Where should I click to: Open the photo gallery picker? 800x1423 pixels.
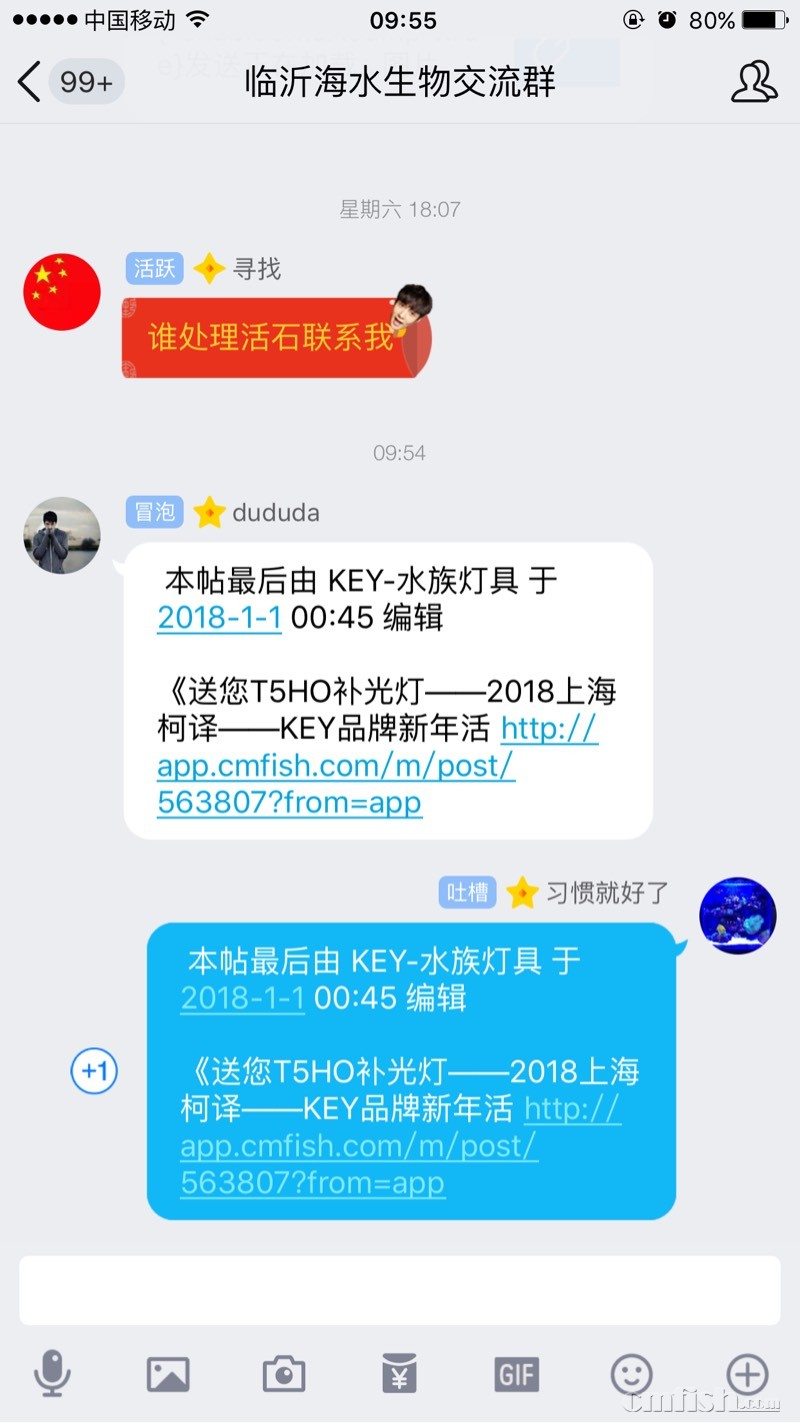(x=168, y=1375)
